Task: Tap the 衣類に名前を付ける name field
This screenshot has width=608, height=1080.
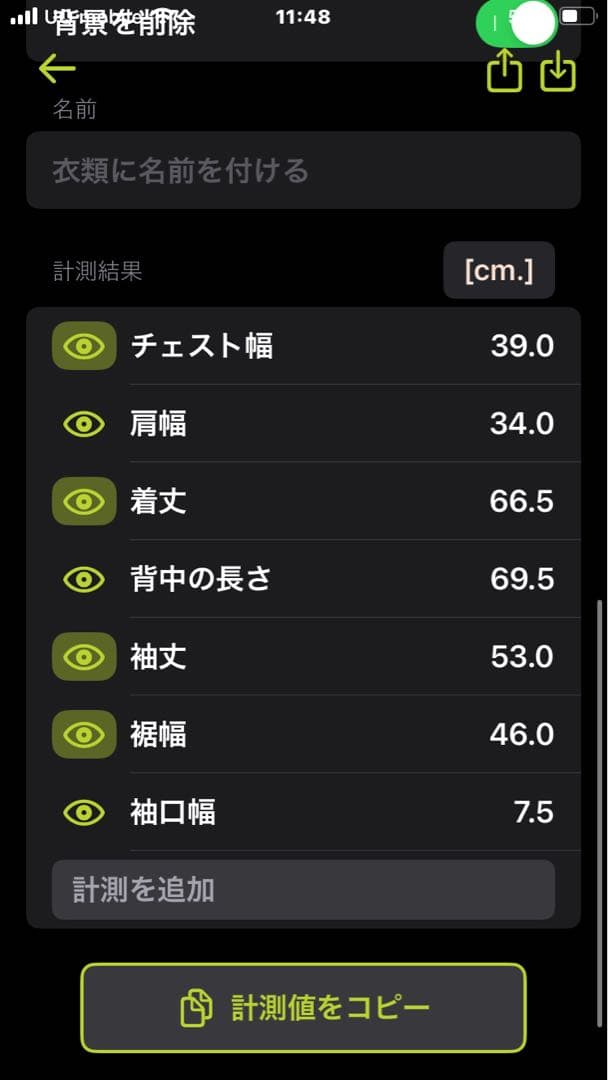Action: pos(303,170)
